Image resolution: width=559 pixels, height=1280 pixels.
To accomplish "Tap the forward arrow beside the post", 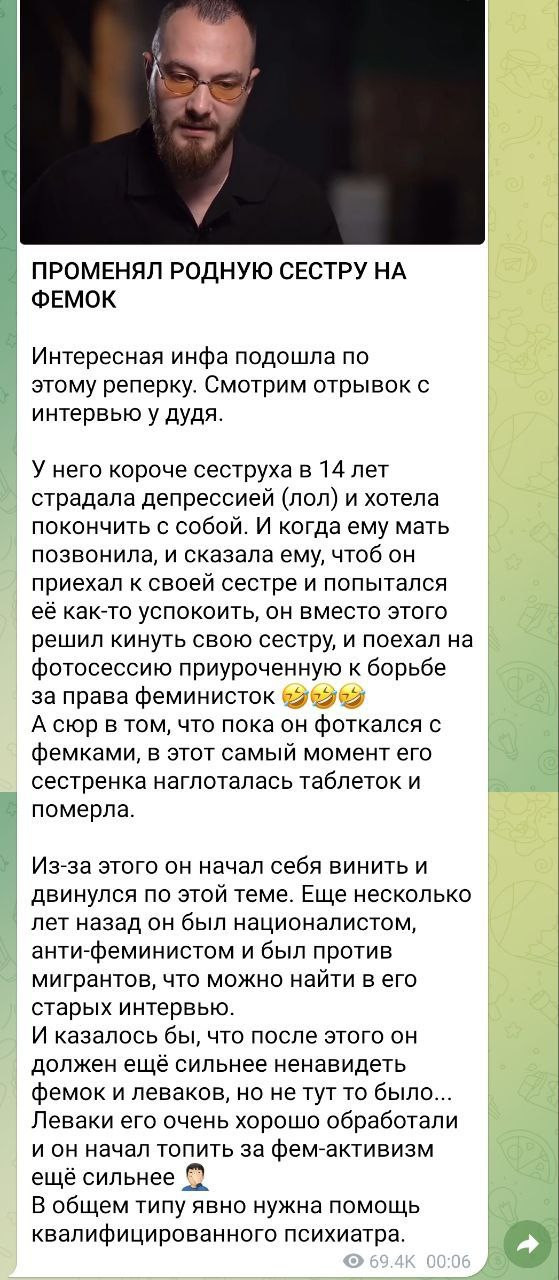I will click(x=524, y=1244).
